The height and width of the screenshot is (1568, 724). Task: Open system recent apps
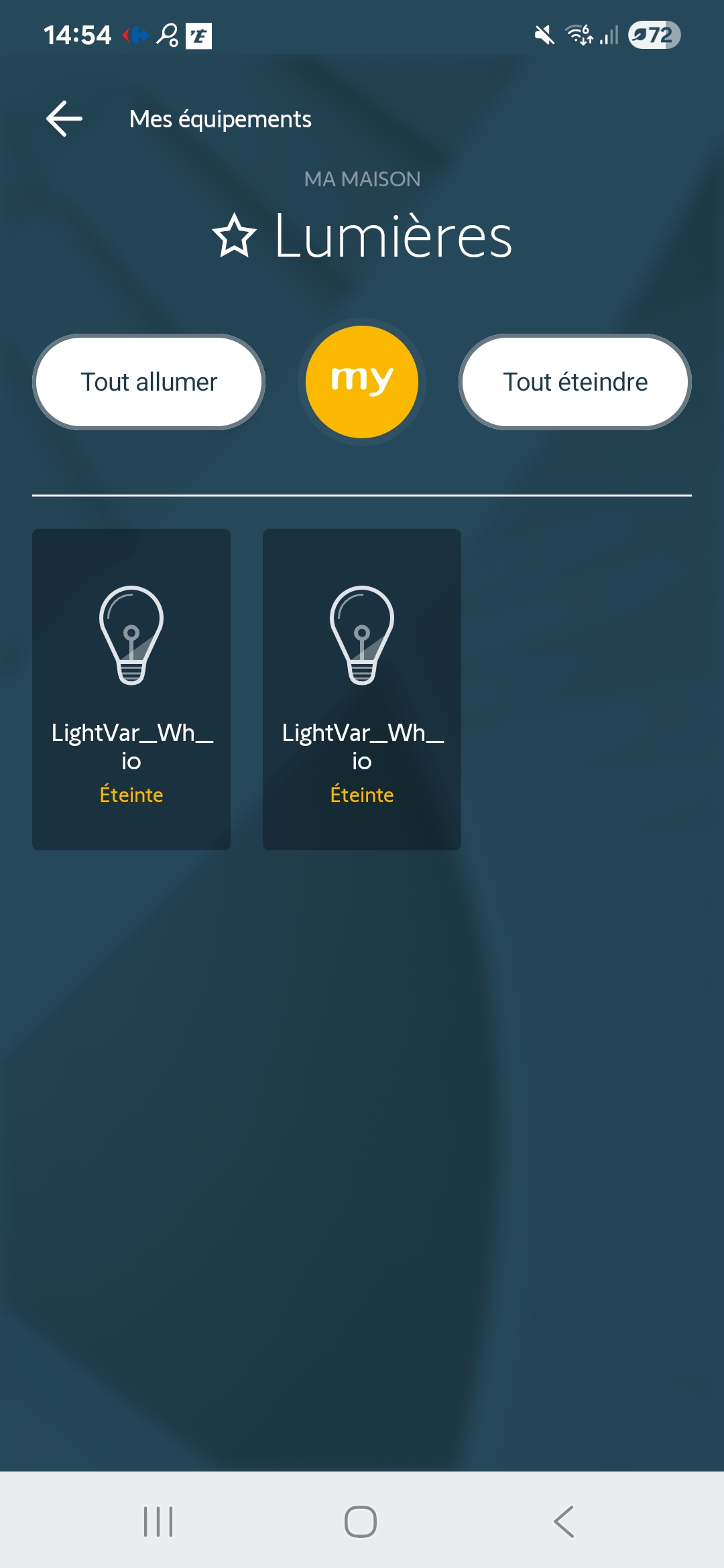pyautogui.click(x=158, y=1521)
